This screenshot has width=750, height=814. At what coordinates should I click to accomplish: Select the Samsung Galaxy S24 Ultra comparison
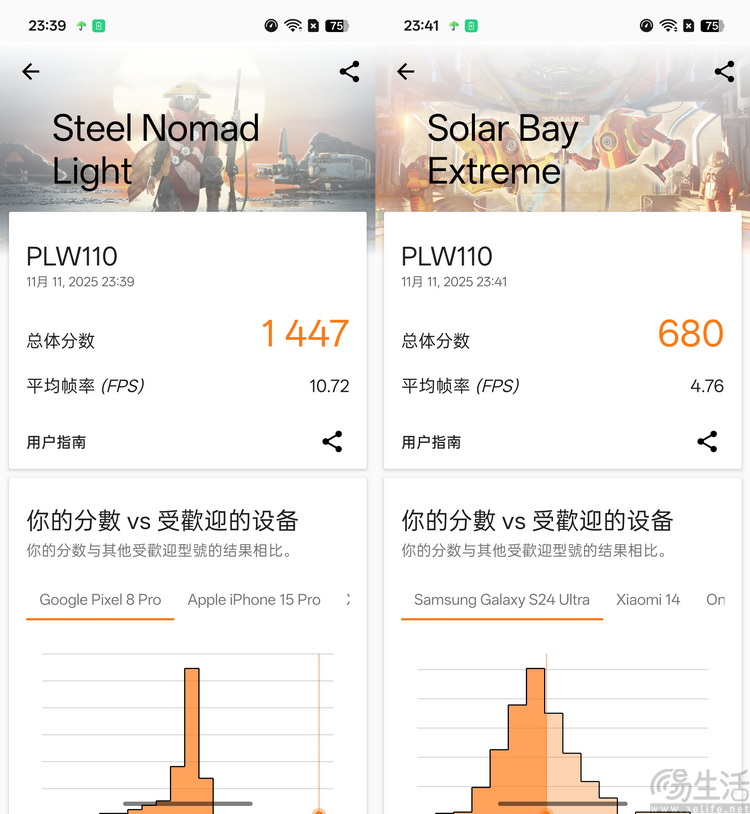tap(501, 599)
